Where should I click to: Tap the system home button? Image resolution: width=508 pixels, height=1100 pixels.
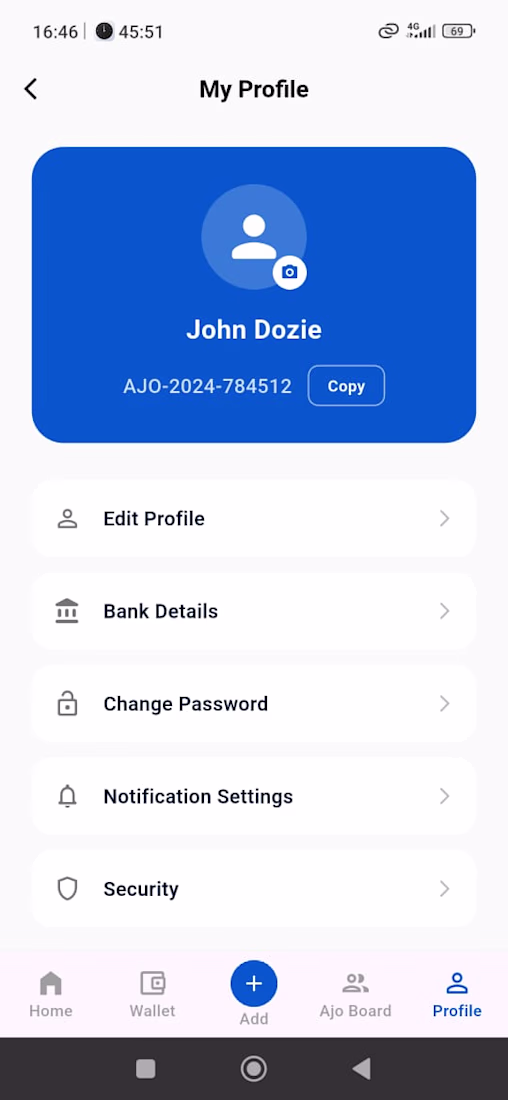point(253,1068)
